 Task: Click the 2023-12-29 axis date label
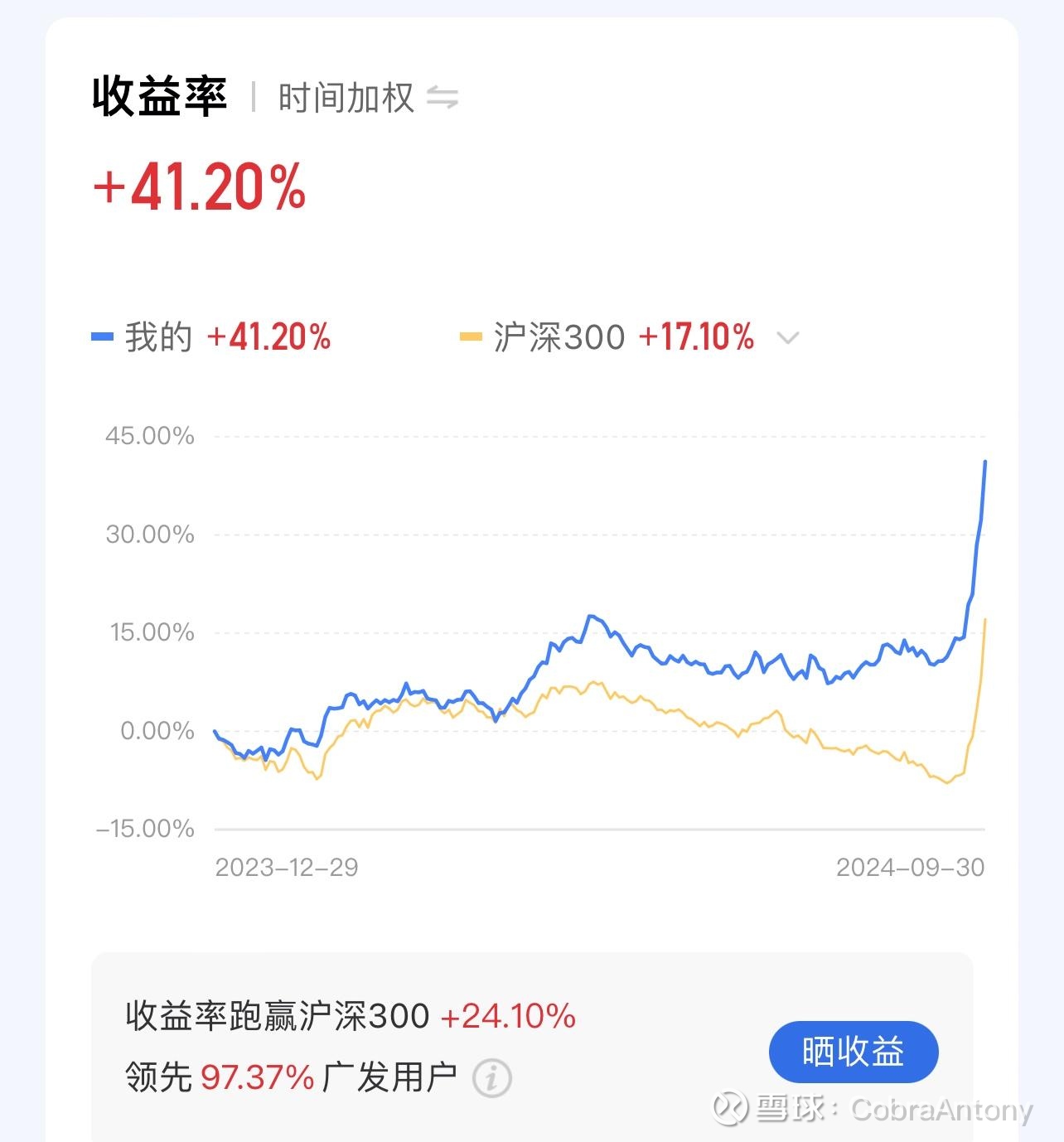pos(288,868)
